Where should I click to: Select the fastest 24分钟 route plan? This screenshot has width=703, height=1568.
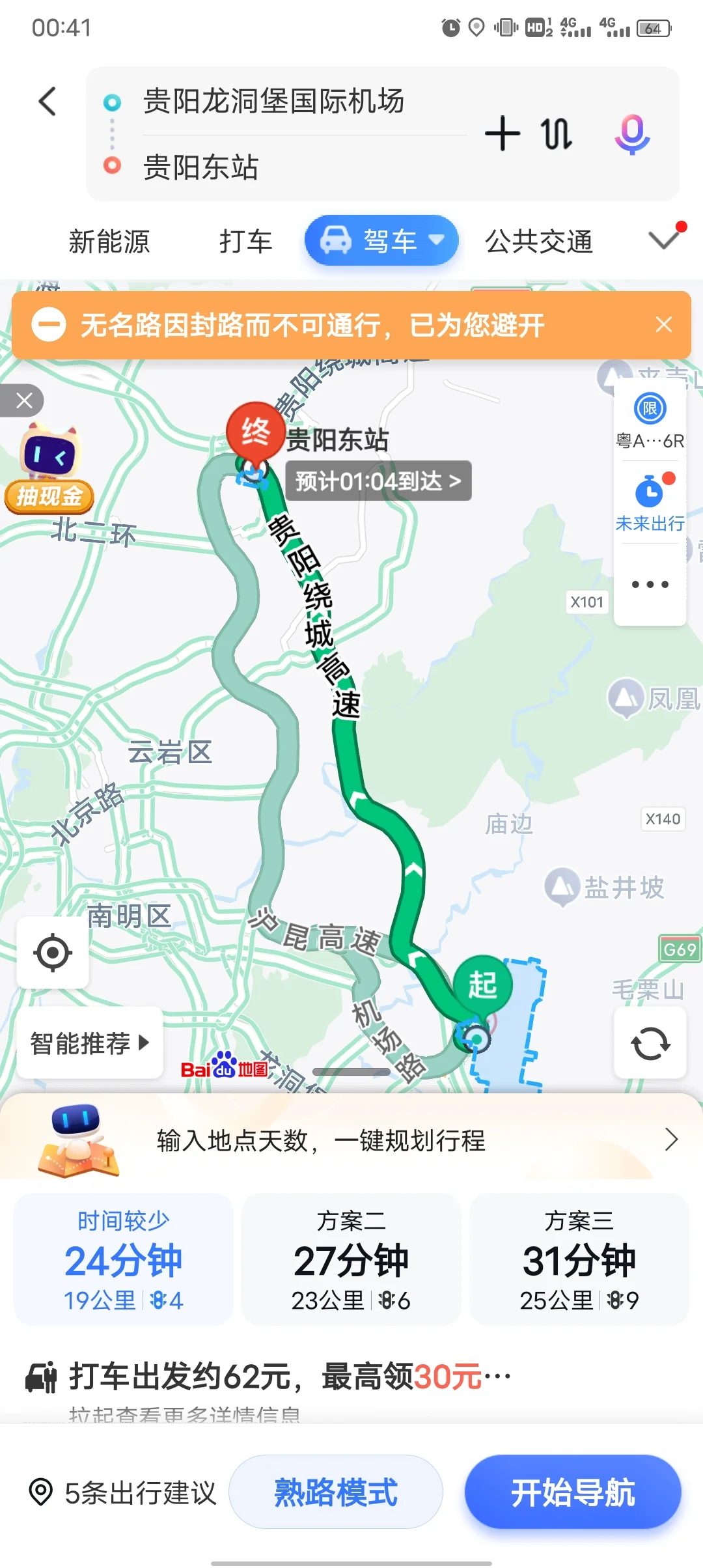125,1260
